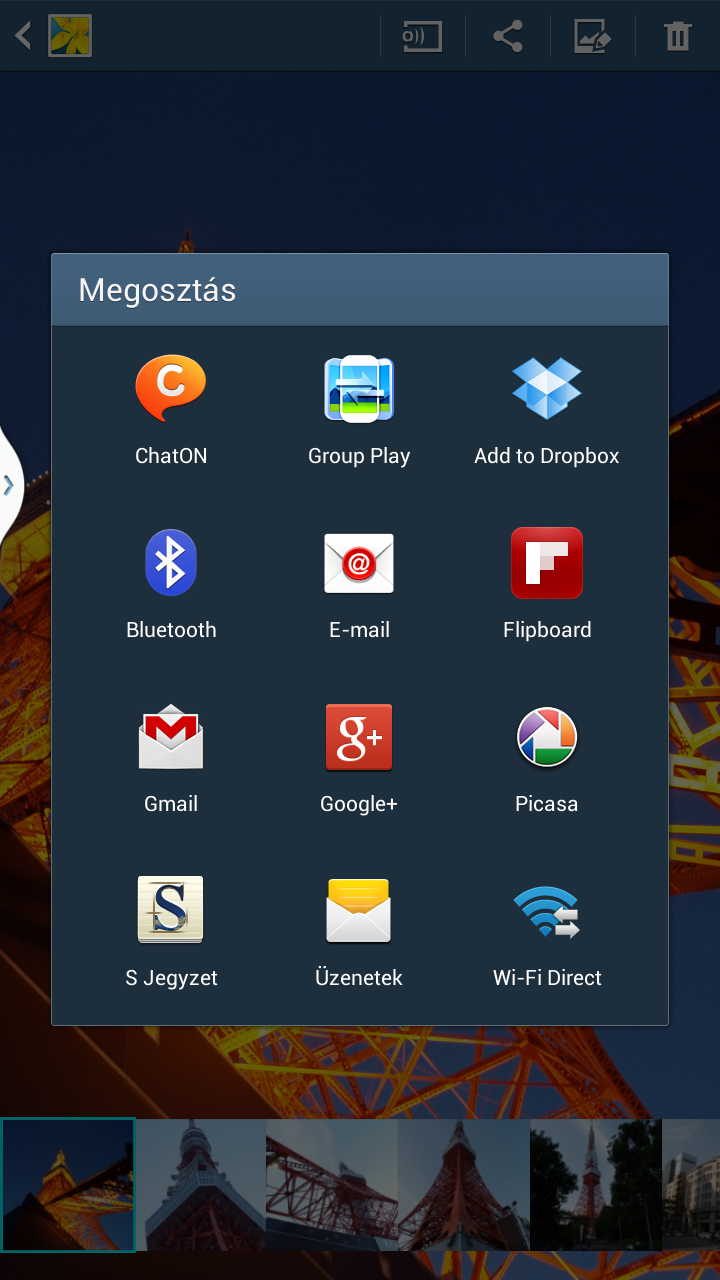The height and width of the screenshot is (1280, 720).
Task: Open the image edit tool
Action: click(x=592, y=37)
